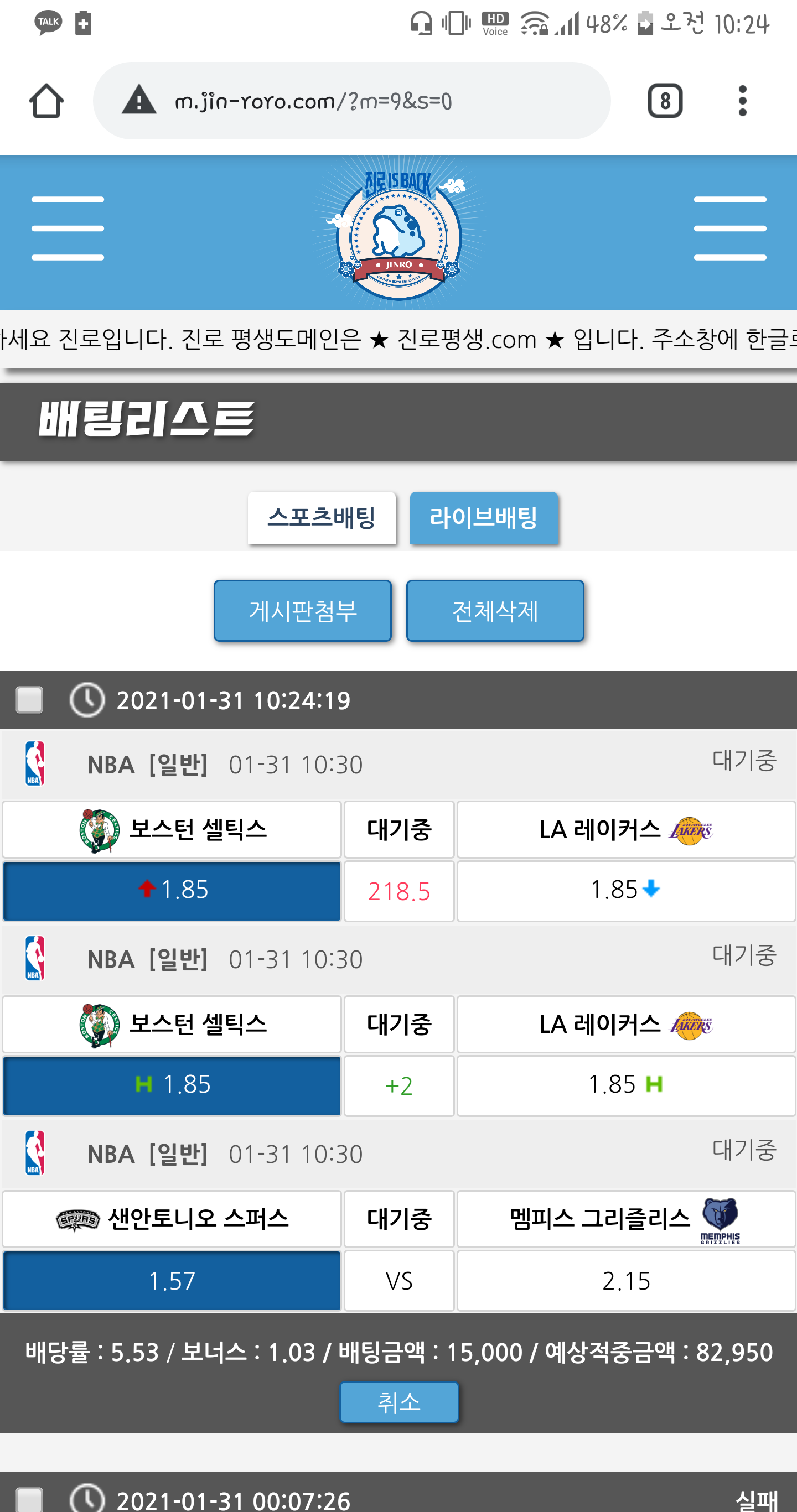Tap the 전체삭제 button
Image resolution: width=797 pixels, height=1512 pixels.
pyautogui.click(x=495, y=610)
